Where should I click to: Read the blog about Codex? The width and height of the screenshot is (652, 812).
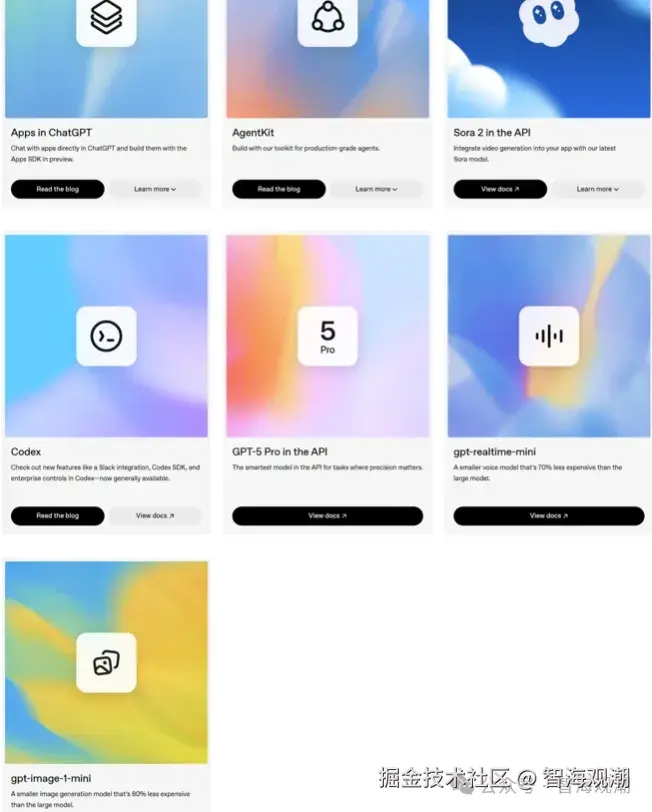(57, 516)
